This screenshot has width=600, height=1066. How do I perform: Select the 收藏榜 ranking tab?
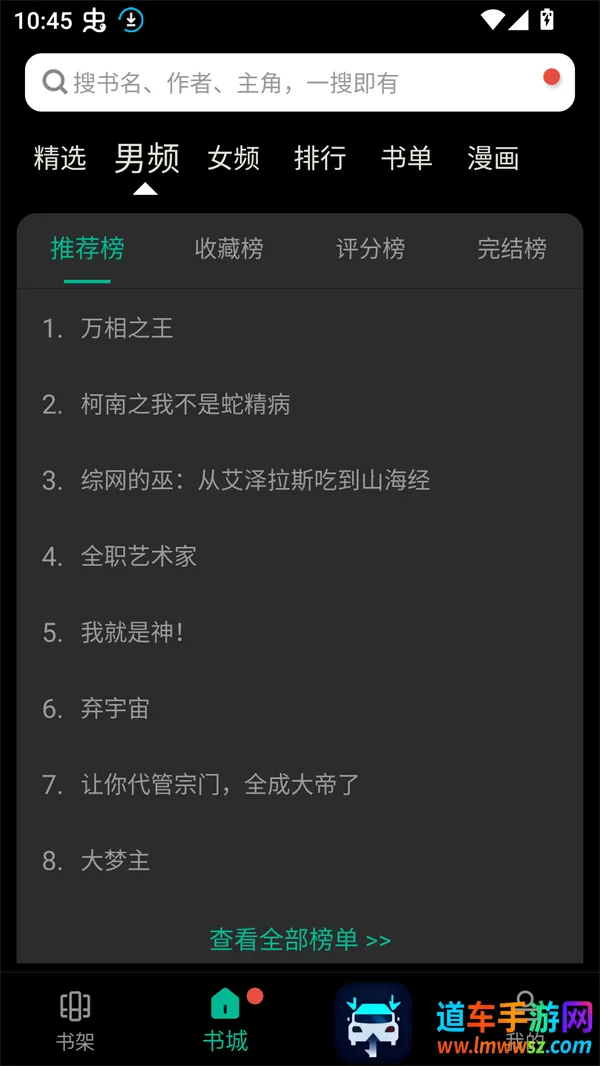(x=229, y=249)
